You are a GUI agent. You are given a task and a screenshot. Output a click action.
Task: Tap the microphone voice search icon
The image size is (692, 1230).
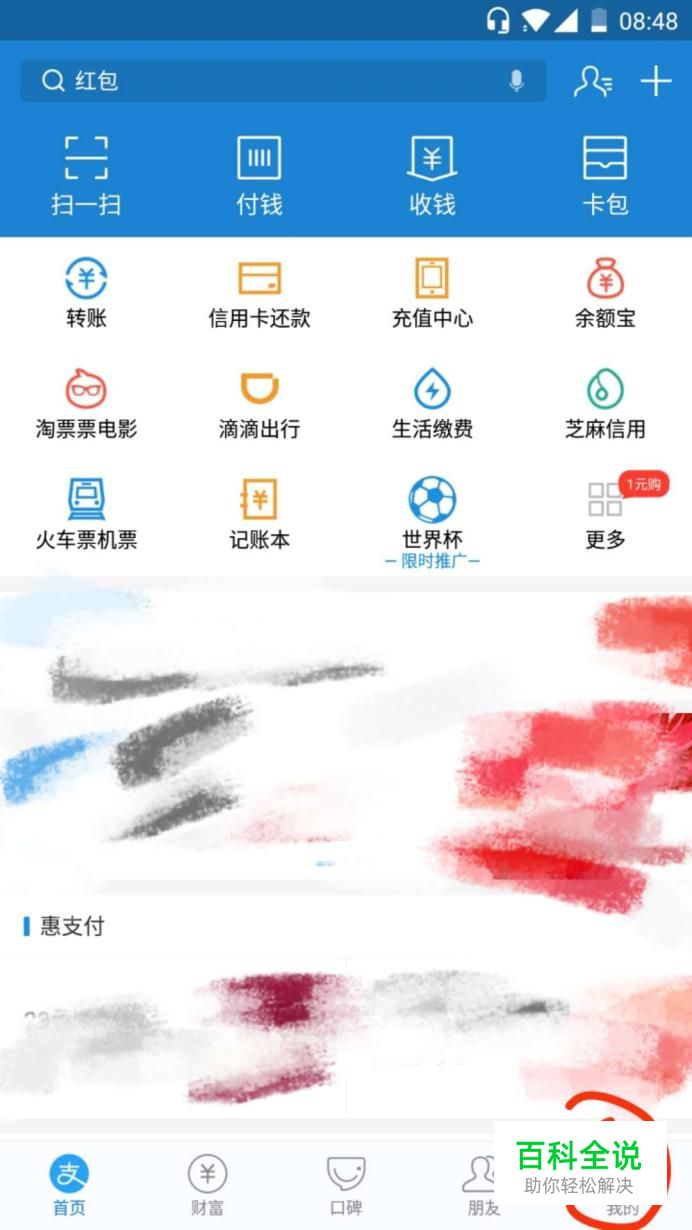[x=516, y=81]
